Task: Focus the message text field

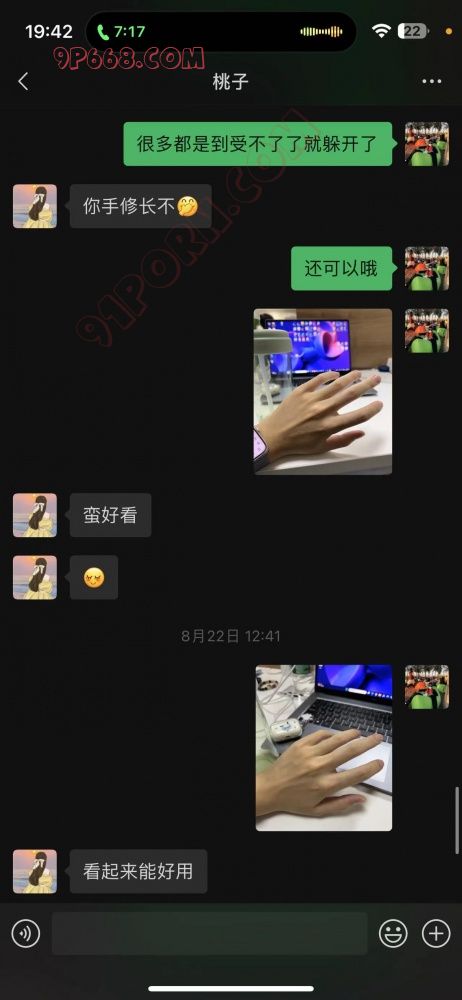Action: point(209,934)
